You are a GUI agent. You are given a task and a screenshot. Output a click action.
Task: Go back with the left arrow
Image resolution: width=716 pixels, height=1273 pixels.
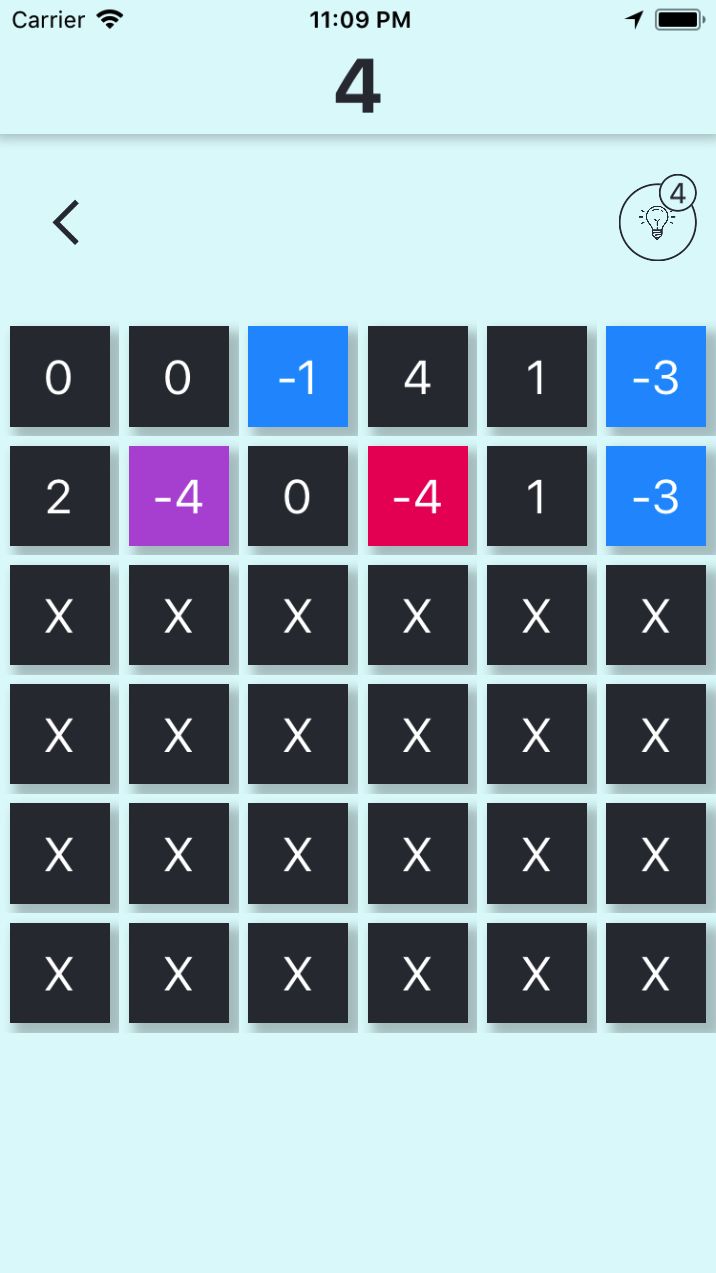click(66, 222)
